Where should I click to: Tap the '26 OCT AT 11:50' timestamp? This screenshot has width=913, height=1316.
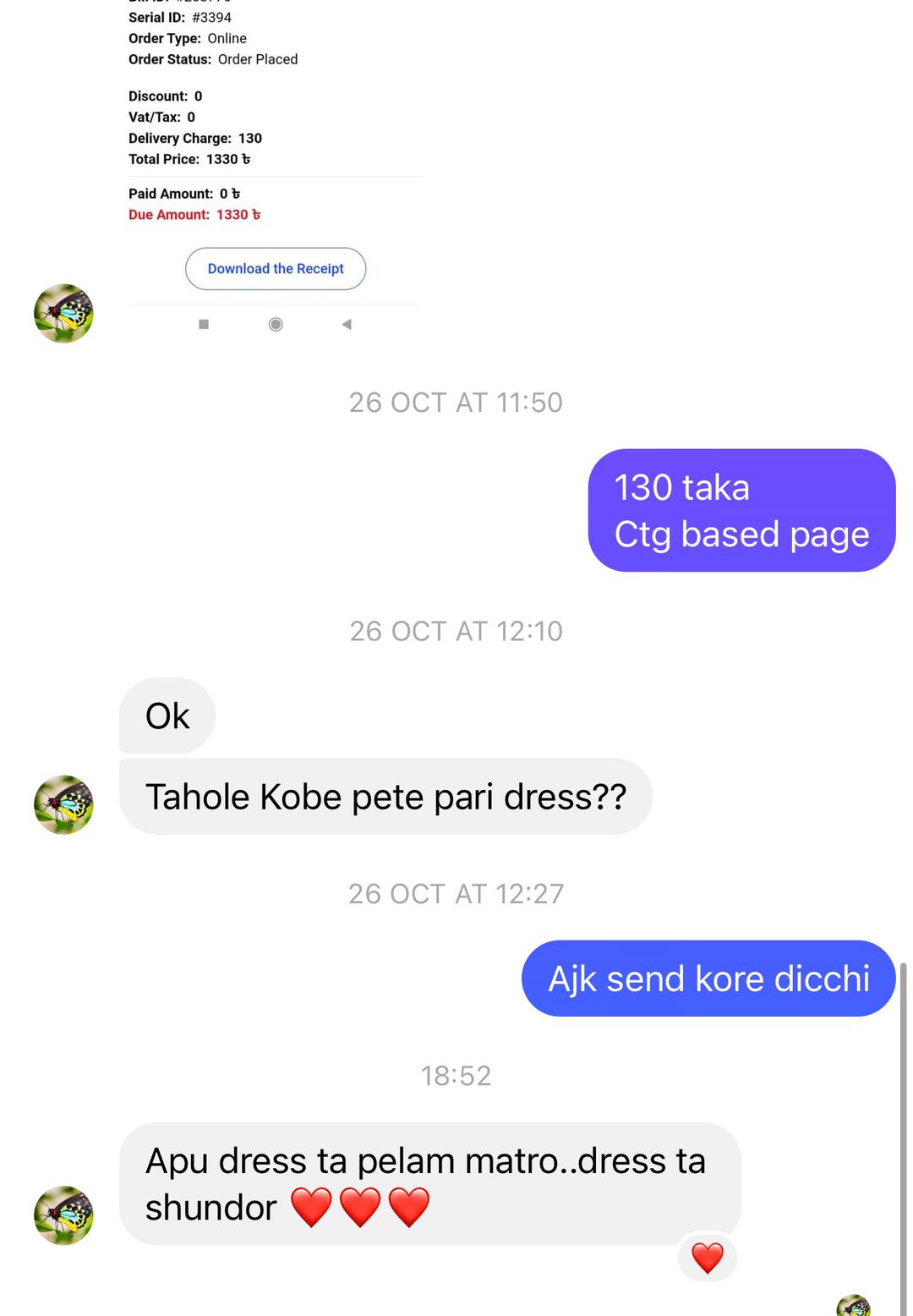pos(456,403)
